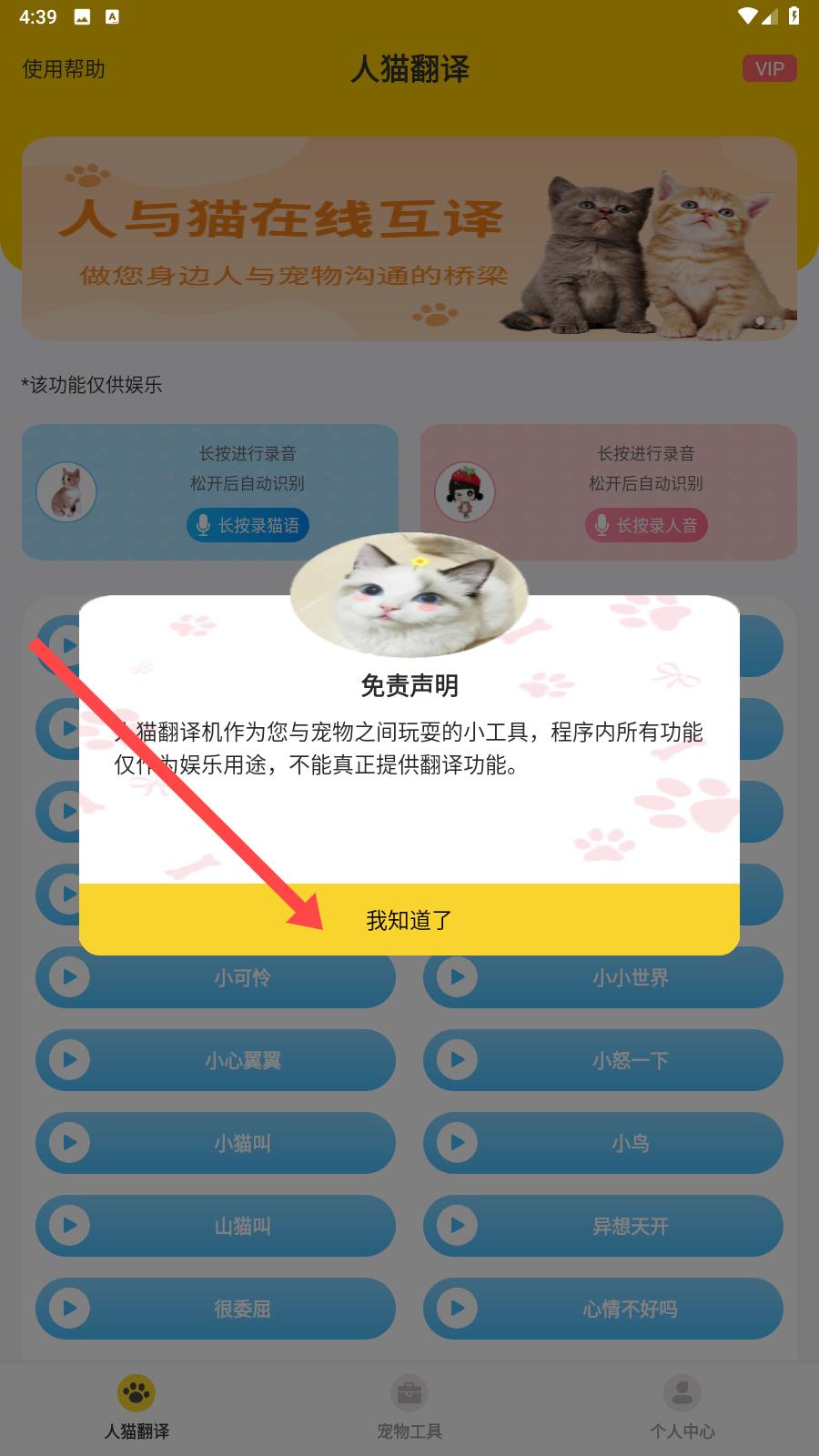Screen dimensions: 819x1456
Task: Open the 人与猫在线互译 banner
Action: point(409,239)
